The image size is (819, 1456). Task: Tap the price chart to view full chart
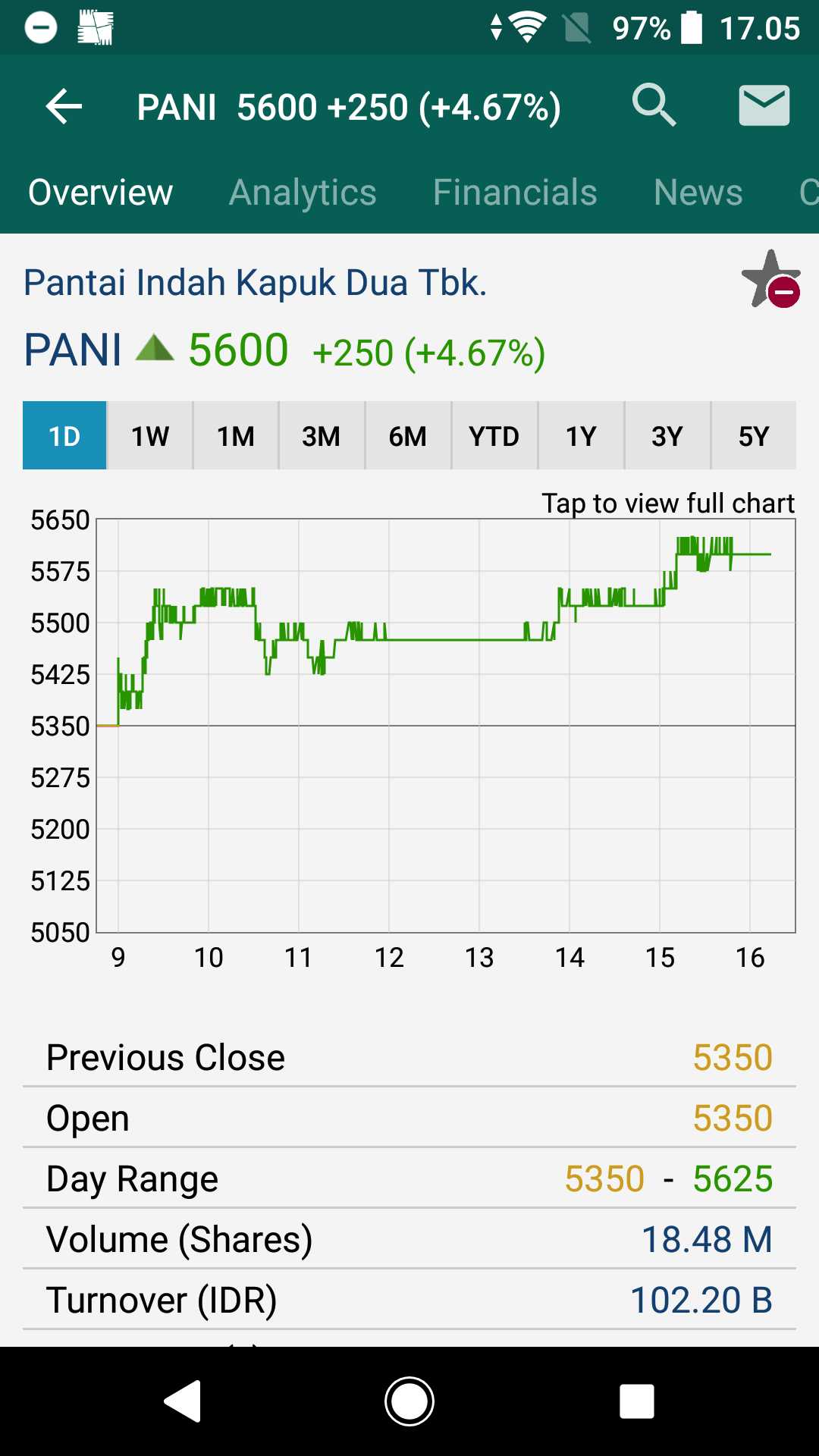pos(446,725)
